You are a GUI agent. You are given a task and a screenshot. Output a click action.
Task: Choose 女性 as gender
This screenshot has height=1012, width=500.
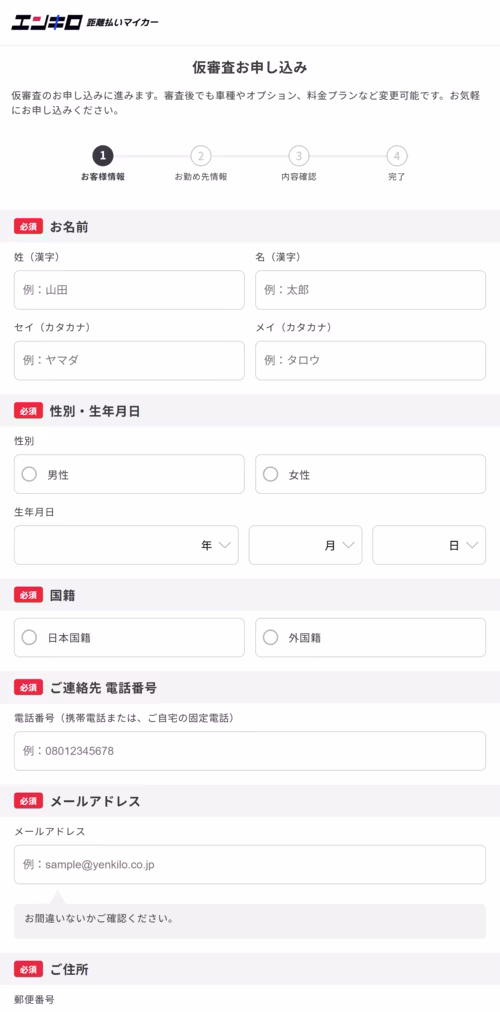pyautogui.click(x=370, y=474)
